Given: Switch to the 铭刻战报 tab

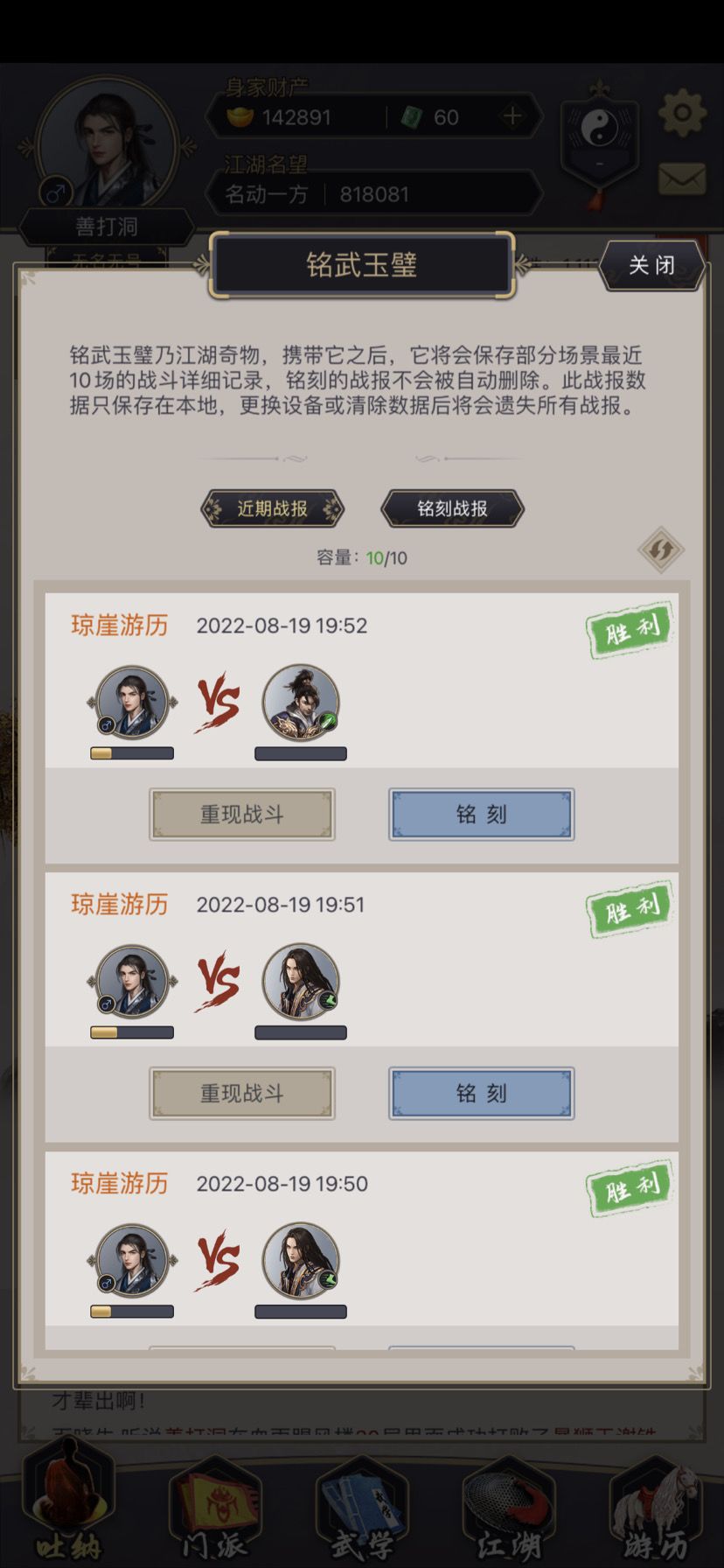Looking at the screenshot, I should (x=451, y=508).
